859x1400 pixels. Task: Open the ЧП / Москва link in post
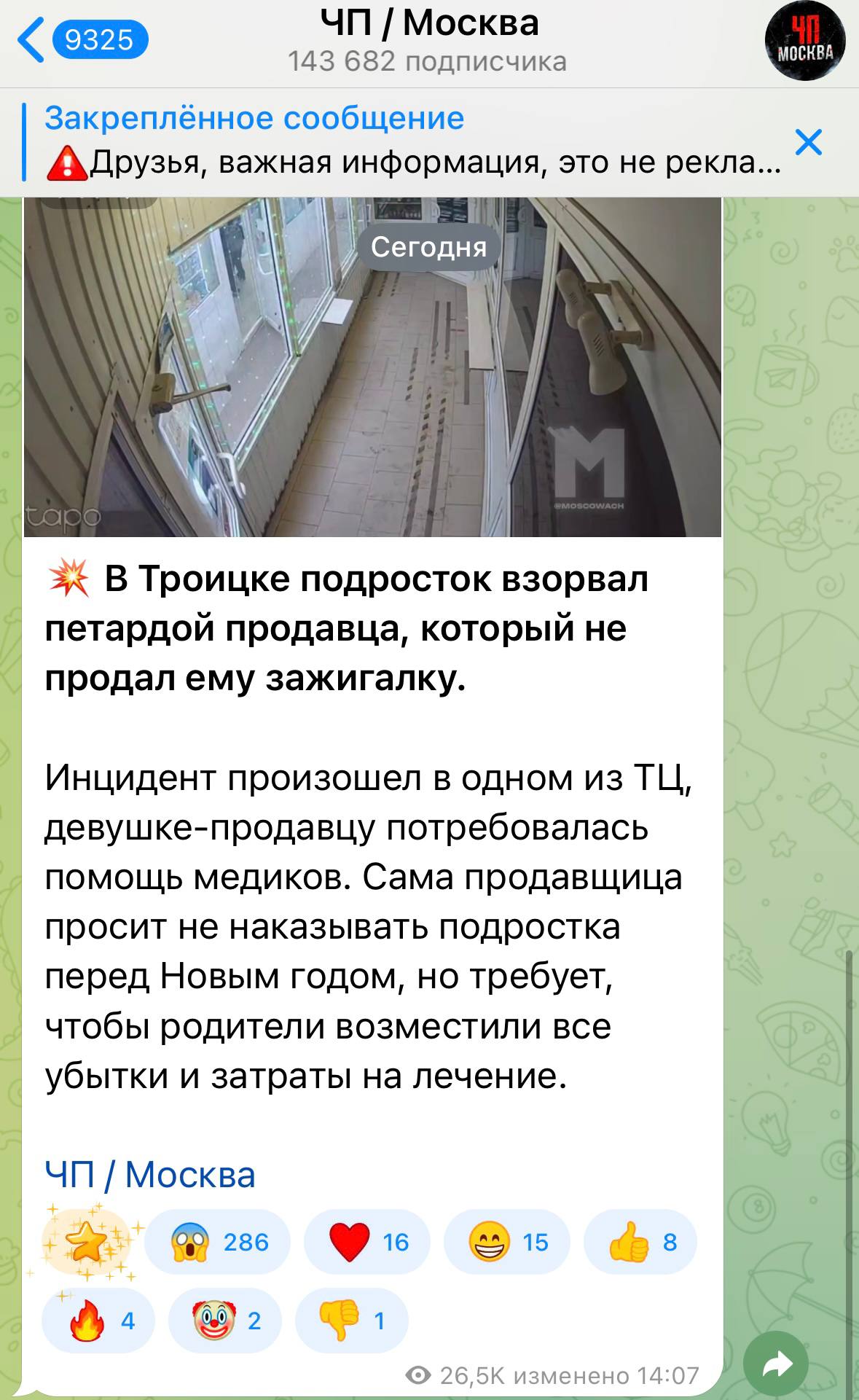point(150,1175)
